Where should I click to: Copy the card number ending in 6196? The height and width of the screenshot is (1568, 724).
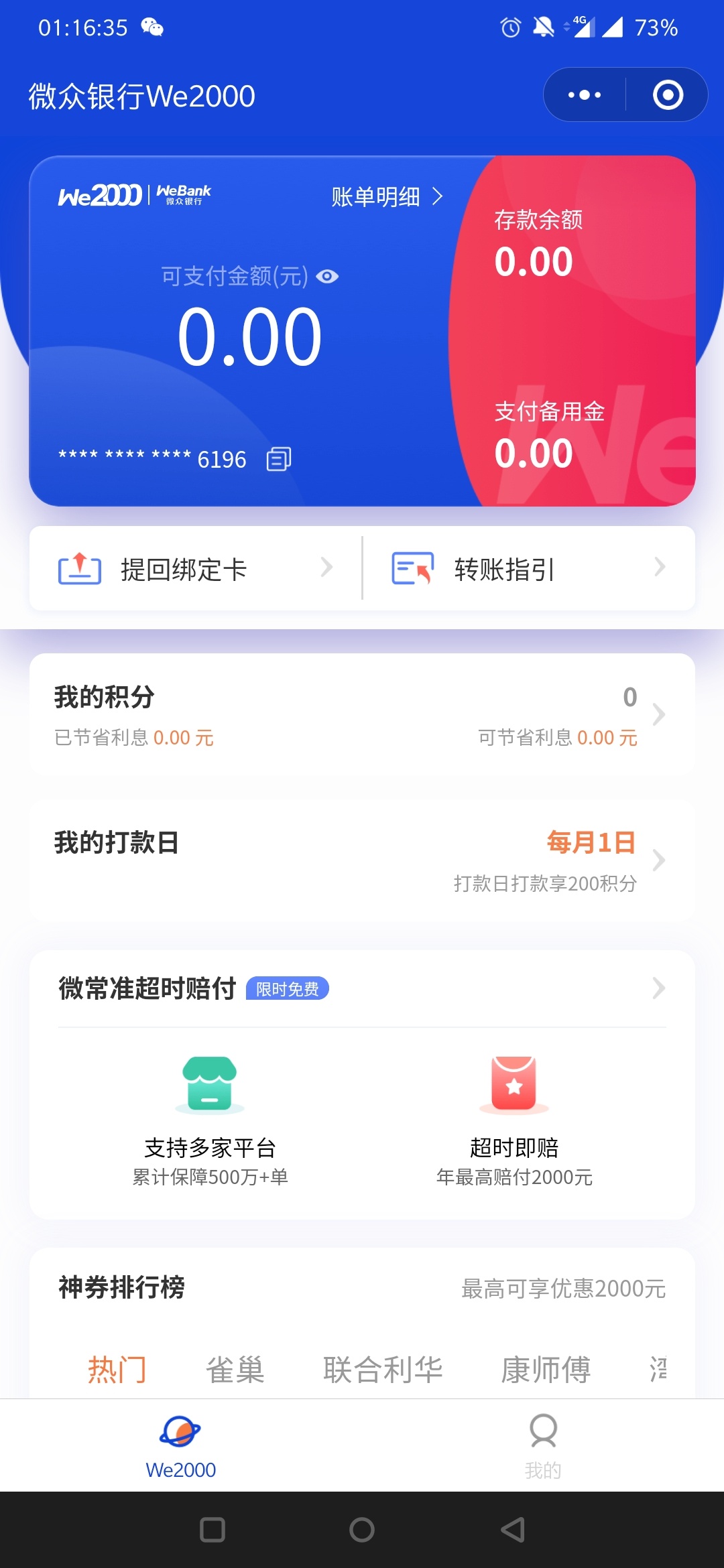[279, 460]
